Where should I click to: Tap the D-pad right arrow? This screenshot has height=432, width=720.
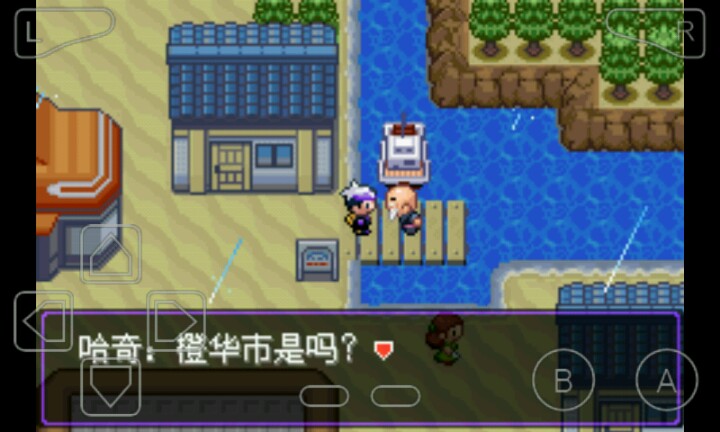[176, 320]
